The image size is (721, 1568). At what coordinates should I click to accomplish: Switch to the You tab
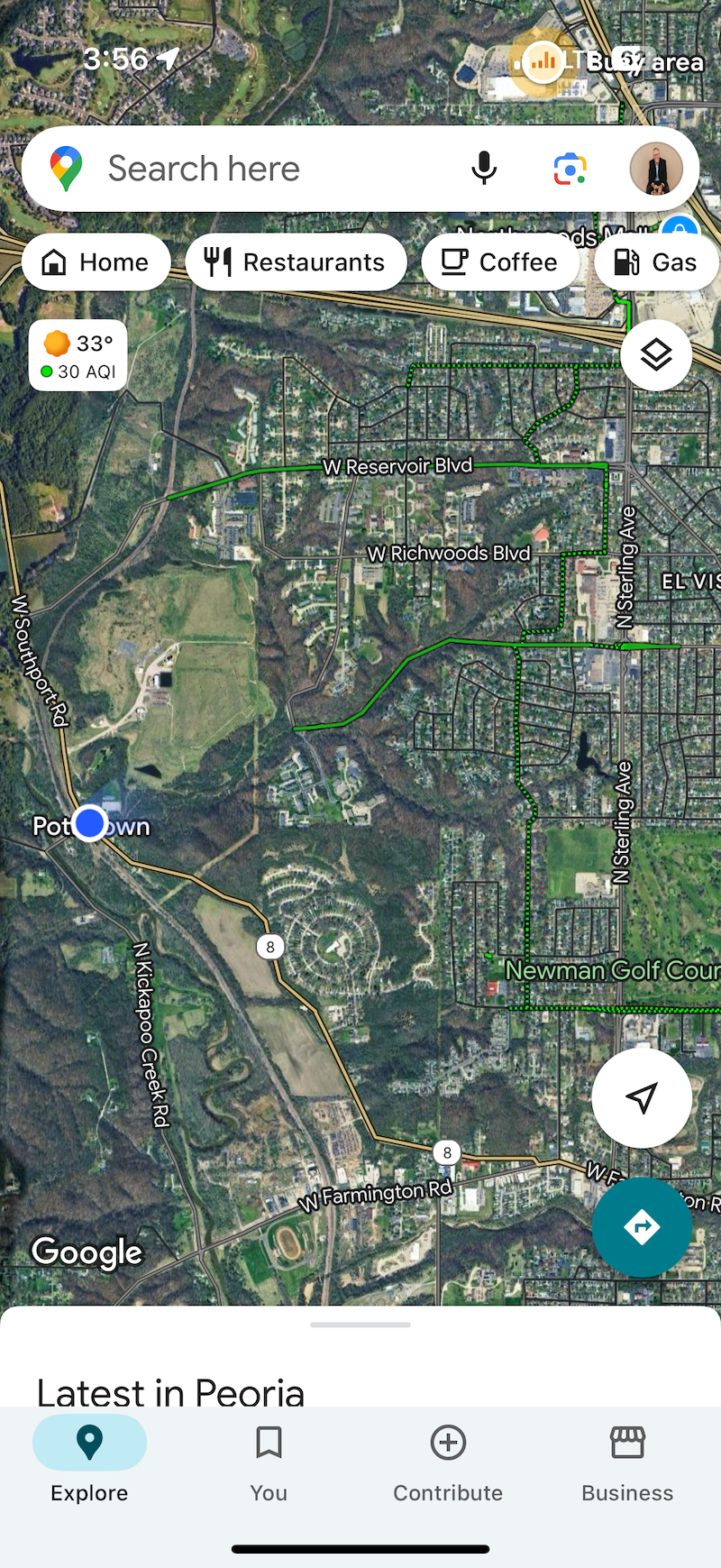point(269,1461)
